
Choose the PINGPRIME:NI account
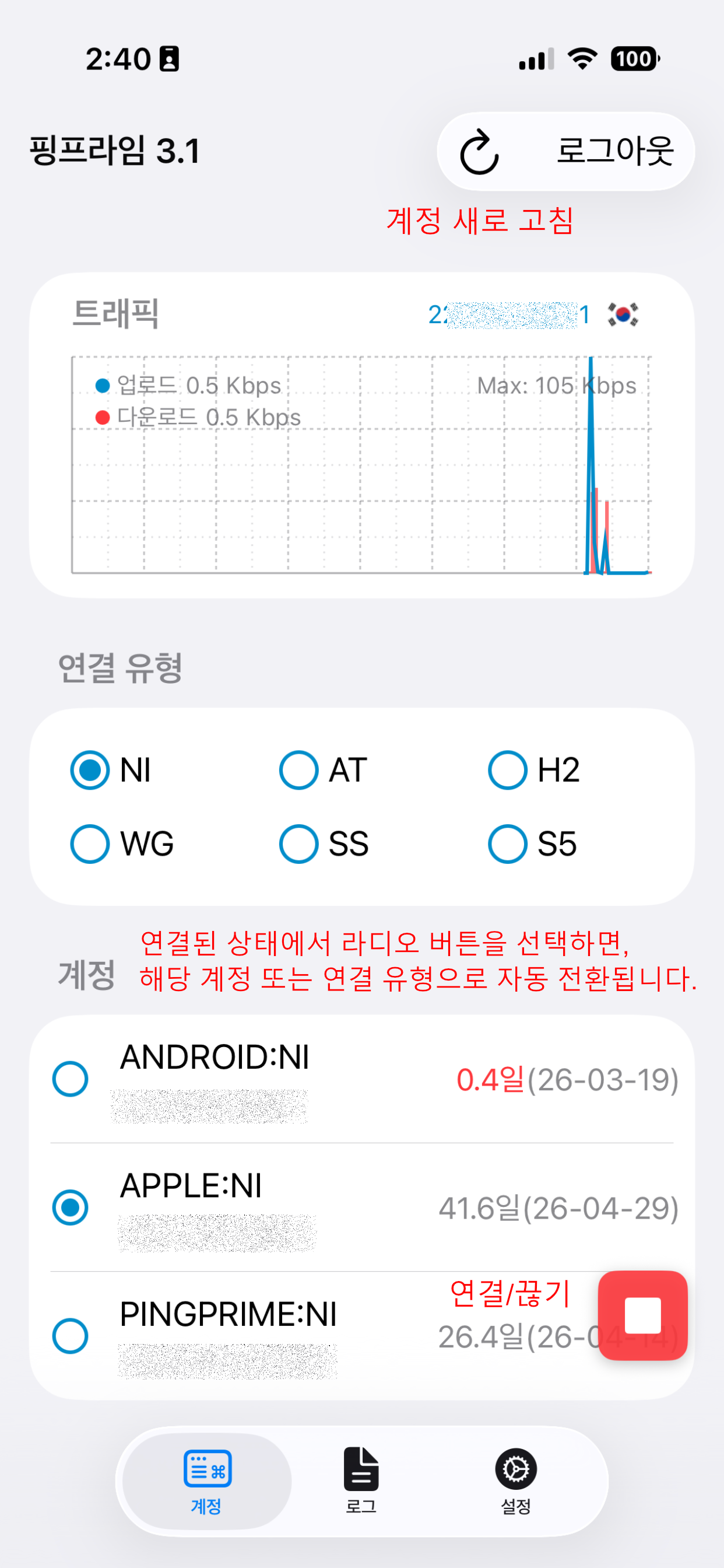coord(71,1335)
